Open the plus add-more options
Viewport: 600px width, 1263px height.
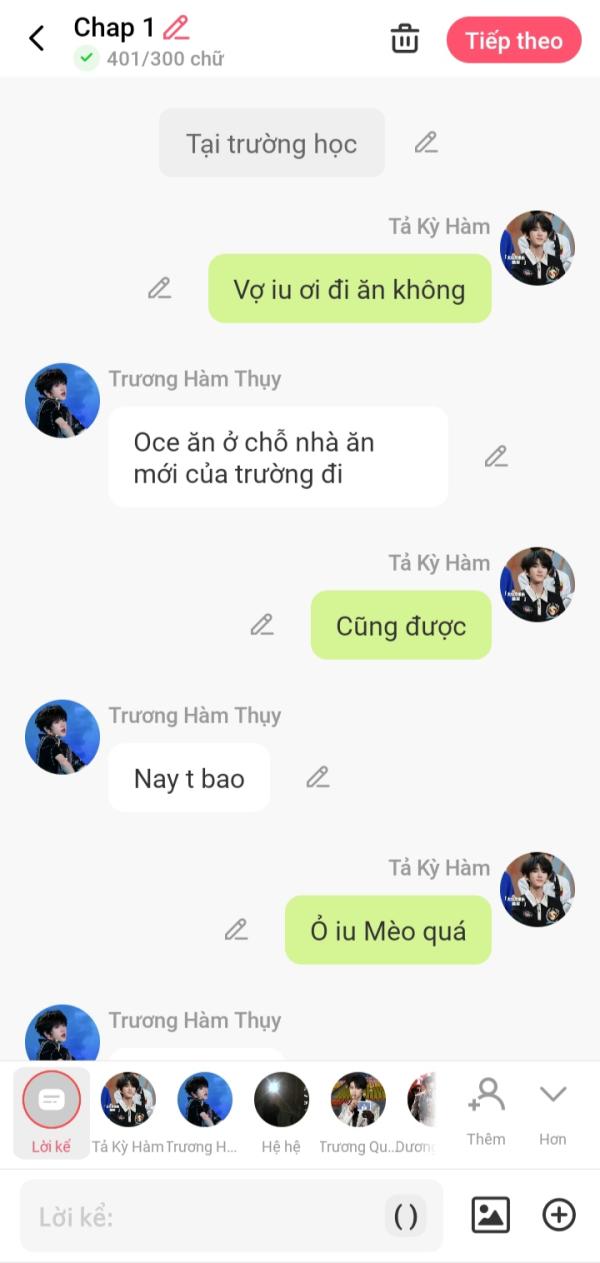click(x=559, y=1215)
